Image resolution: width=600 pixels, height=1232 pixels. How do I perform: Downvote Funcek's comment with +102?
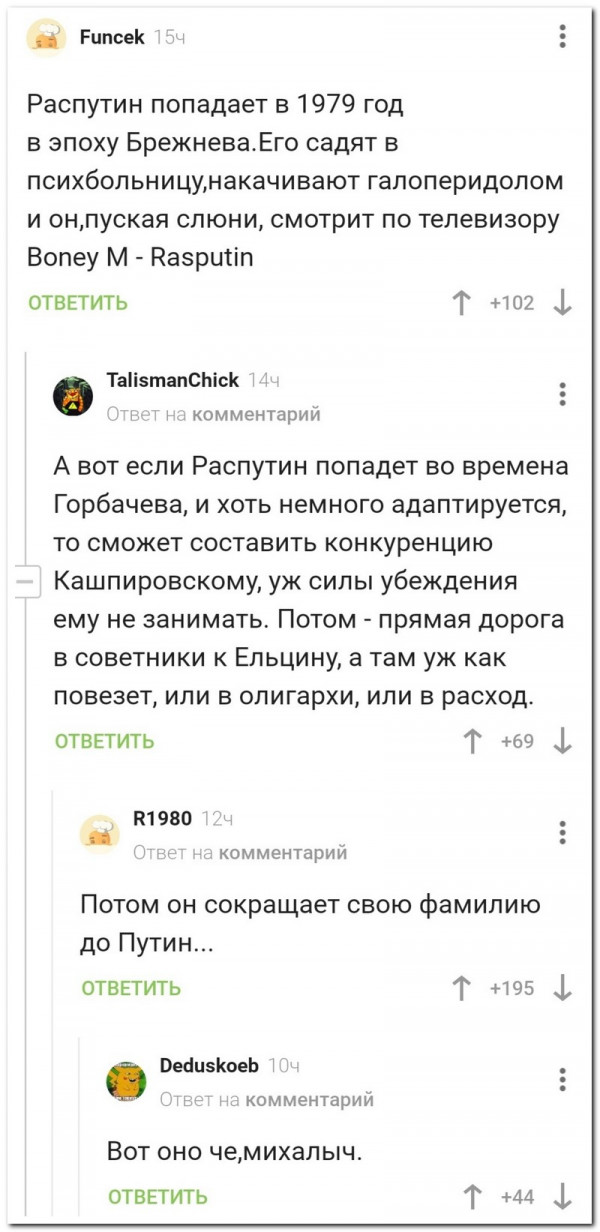coord(563,303)
